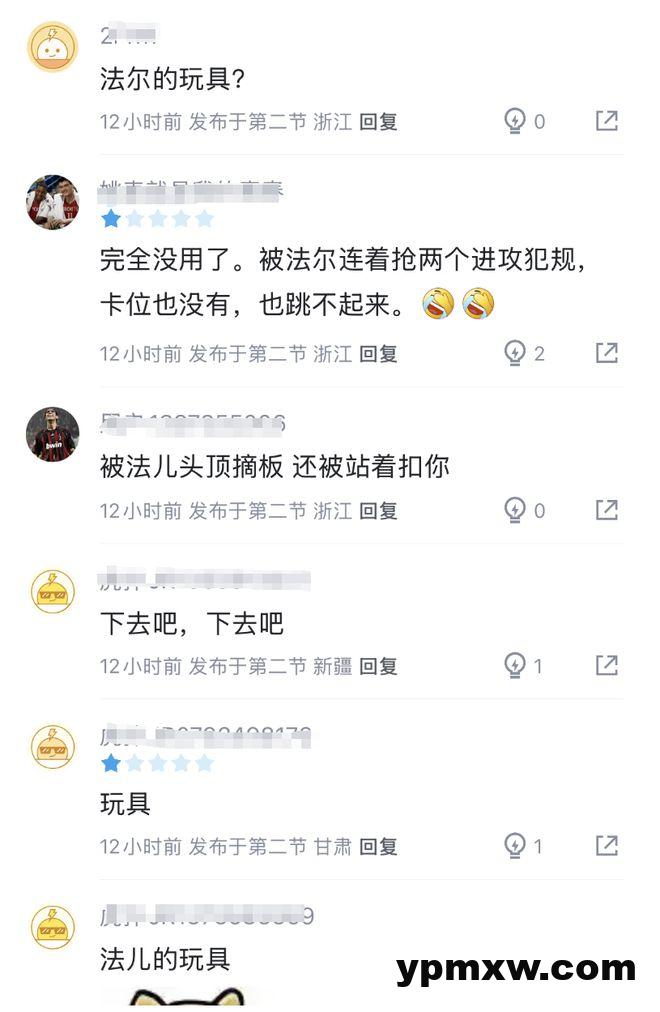This screenshot has height=1012, width=660.
Task: Share the "下去吧，下去吧" comment
Action: pyautogui.click(x=607, y=664)
